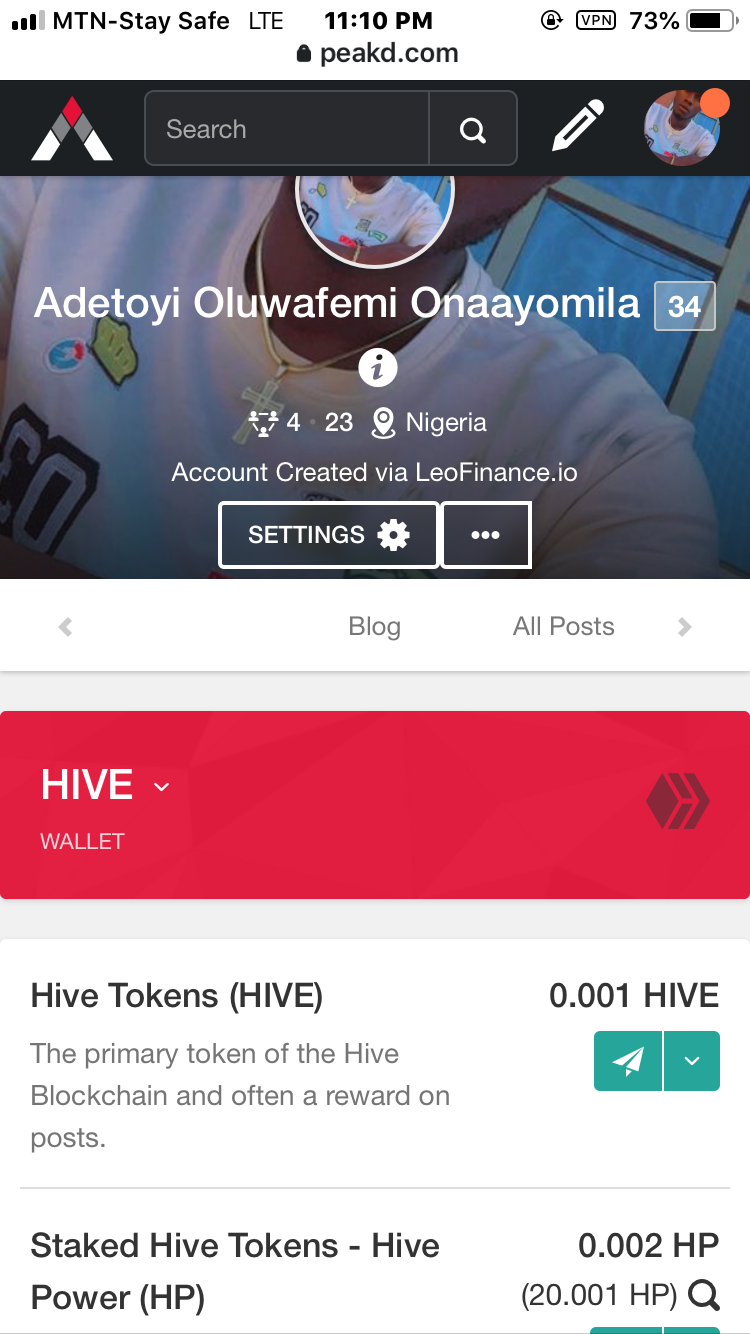The width and height of the screenshot is (750, 1334).
Task: Show previous tabs with left arrow
Action: pos(66,627)
